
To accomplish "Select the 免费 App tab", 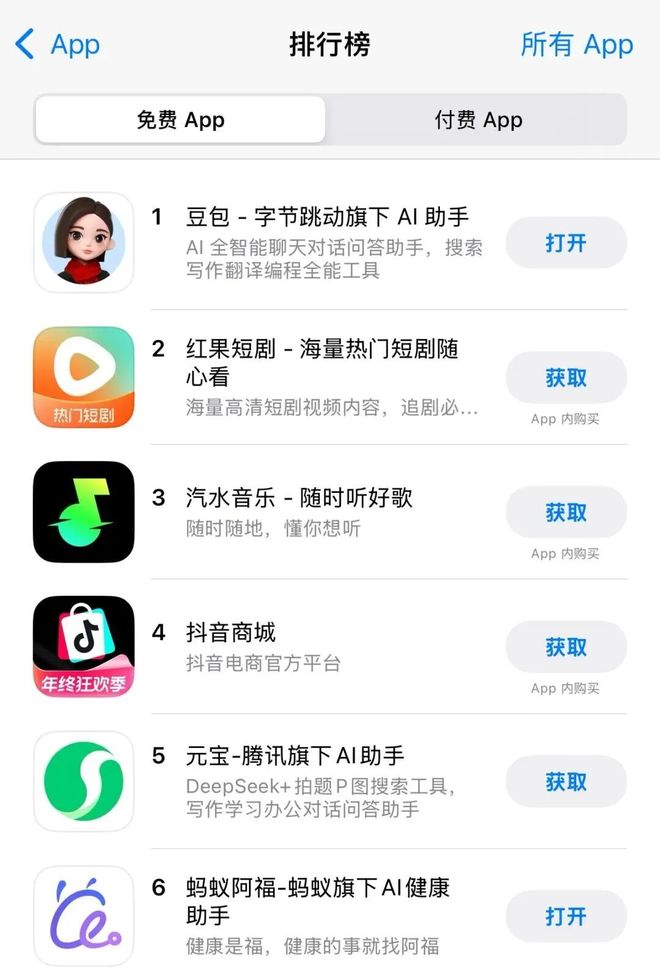I will point(180,120).
